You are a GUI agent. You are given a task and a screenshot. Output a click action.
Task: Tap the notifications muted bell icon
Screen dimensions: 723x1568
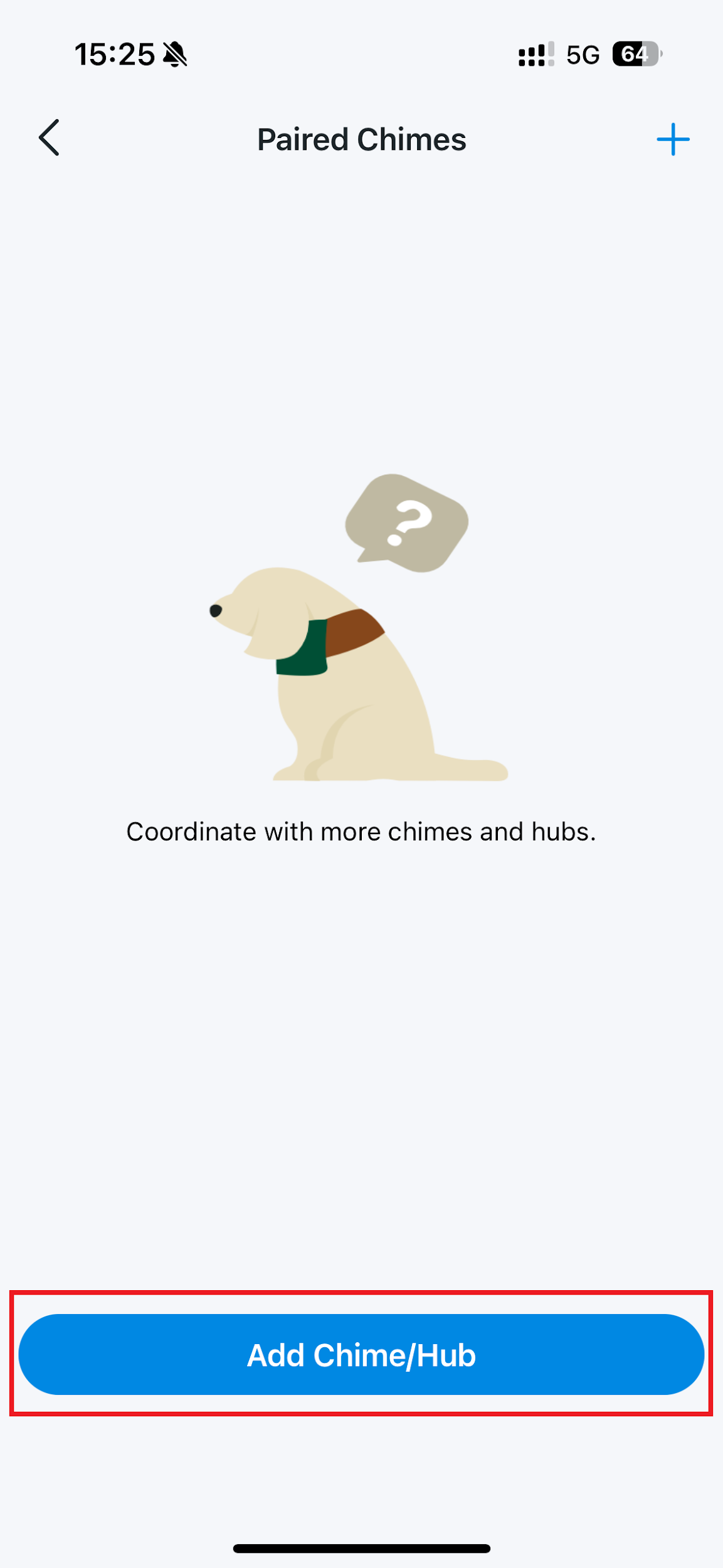174,55
